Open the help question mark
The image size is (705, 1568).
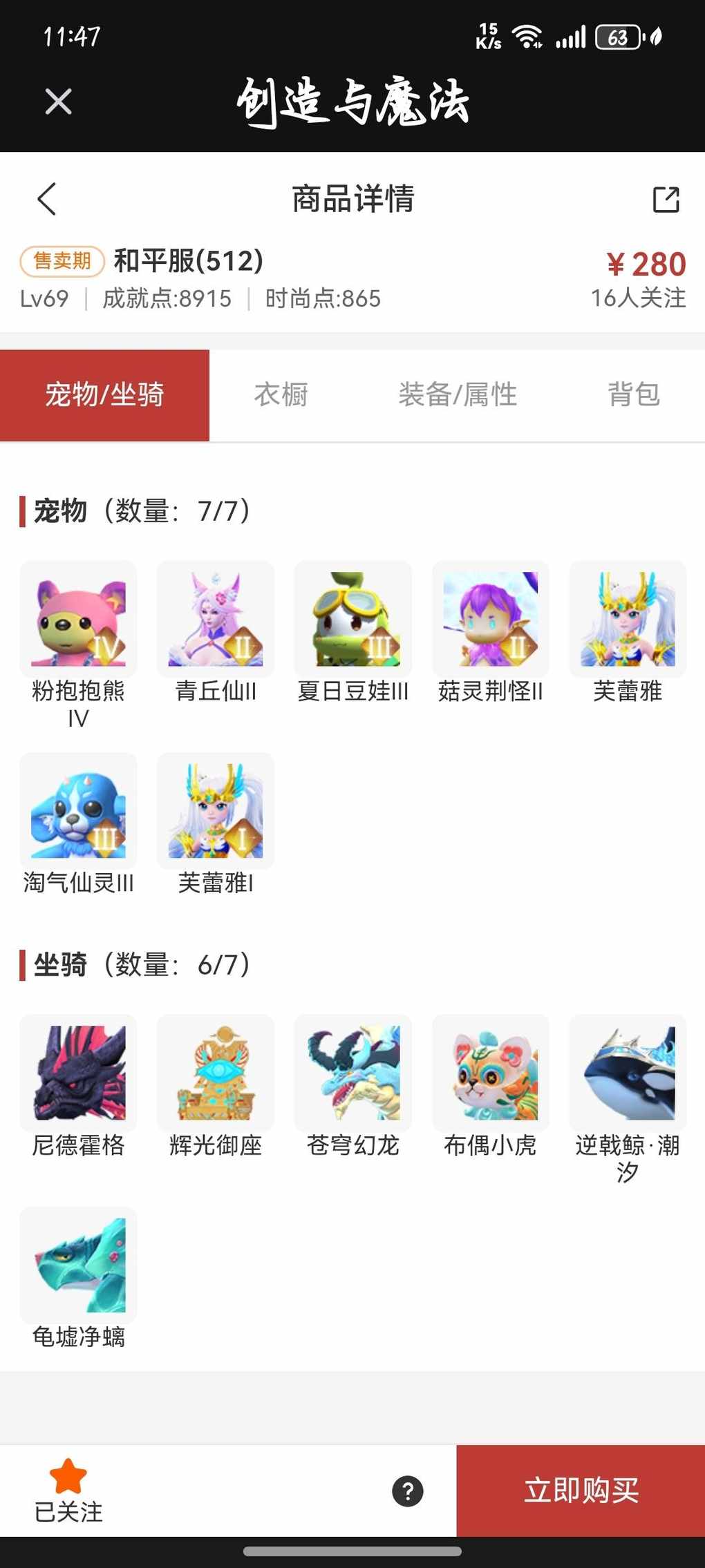[408, 1491]
